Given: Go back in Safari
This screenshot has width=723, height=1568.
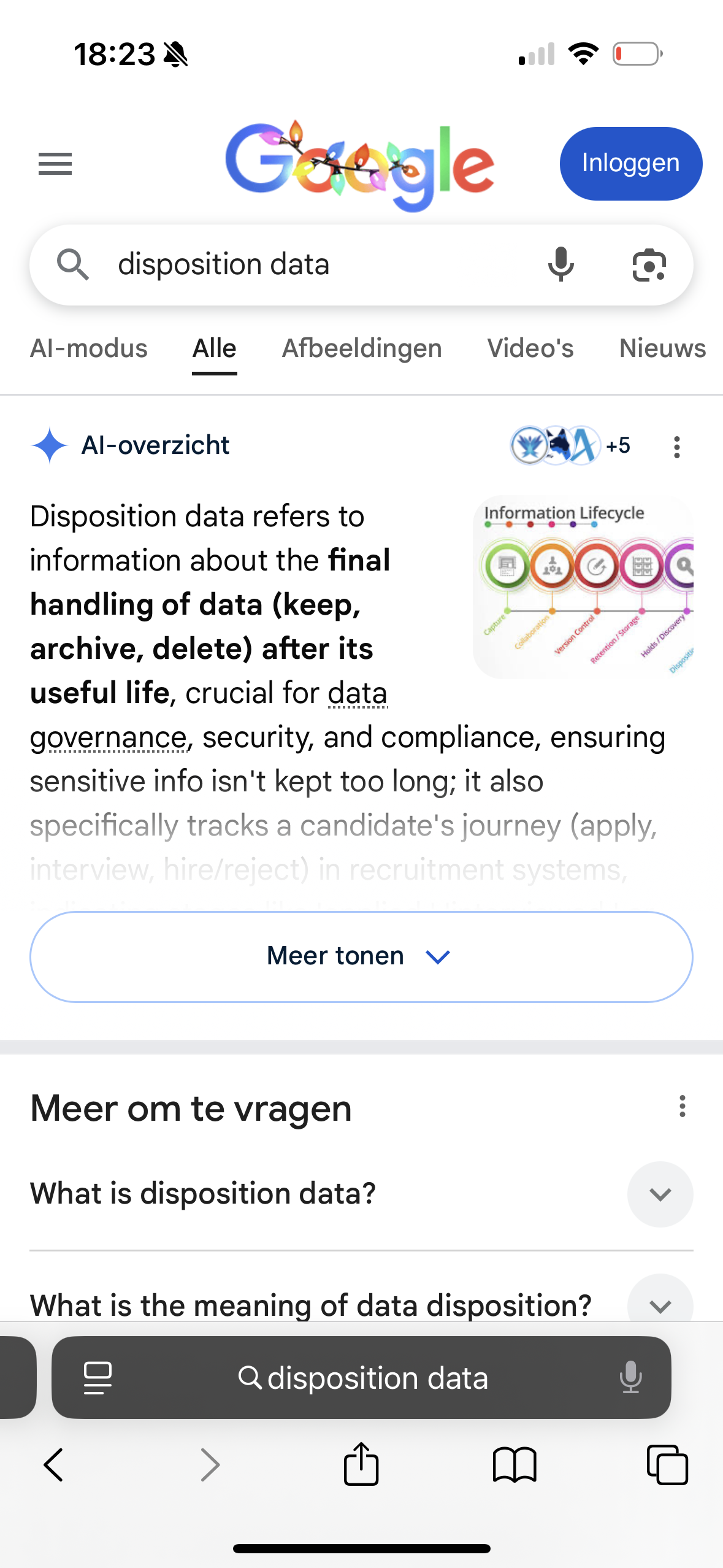Looking at the screenshot, I should point(54,1465).
